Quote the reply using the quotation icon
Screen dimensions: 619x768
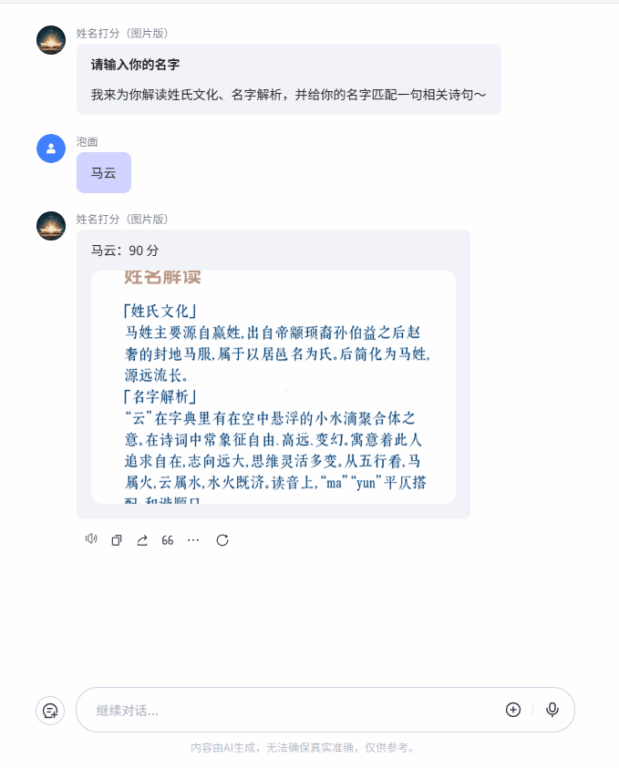pos(167,540)
